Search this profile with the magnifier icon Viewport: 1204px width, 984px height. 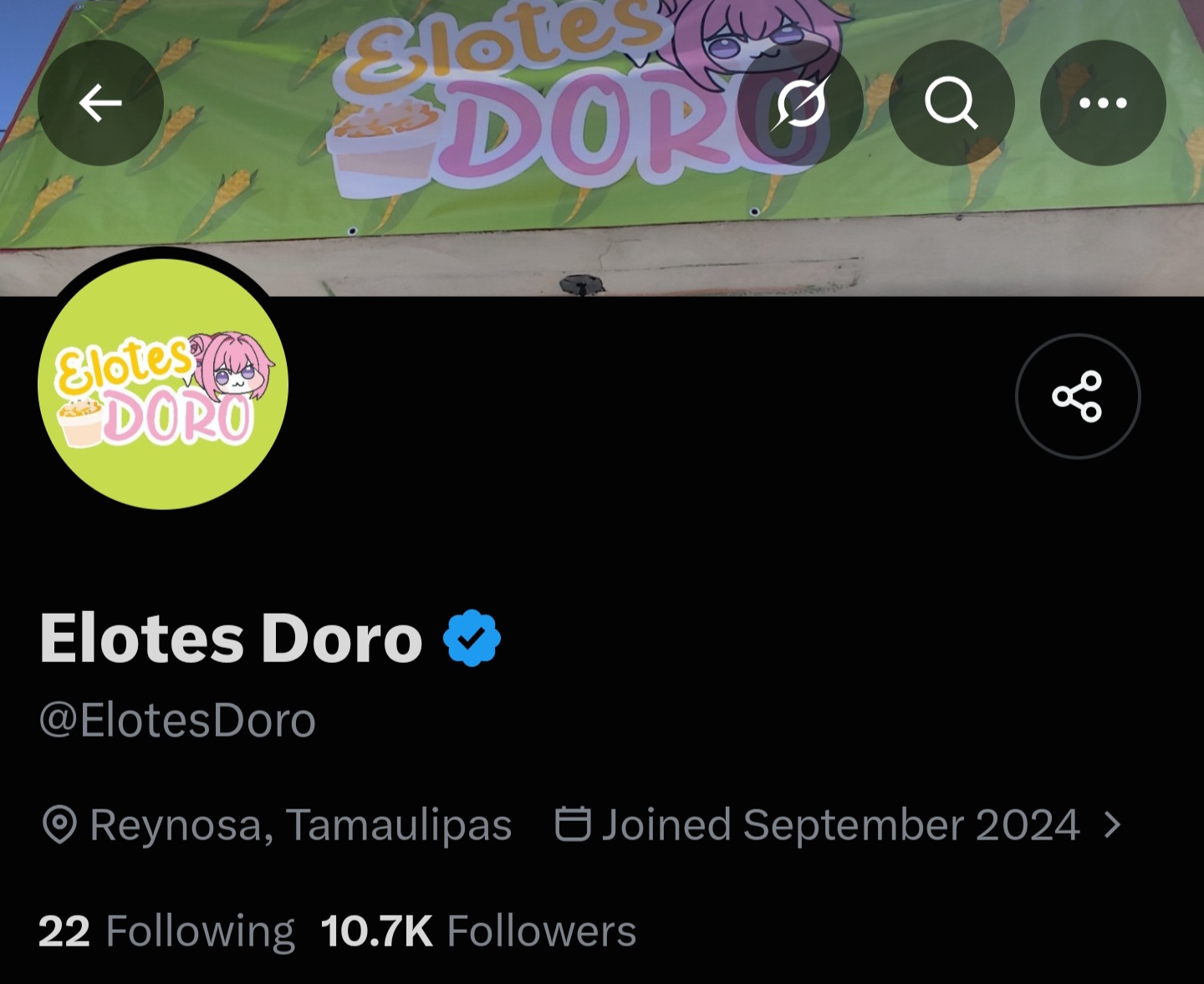[951, 103]
